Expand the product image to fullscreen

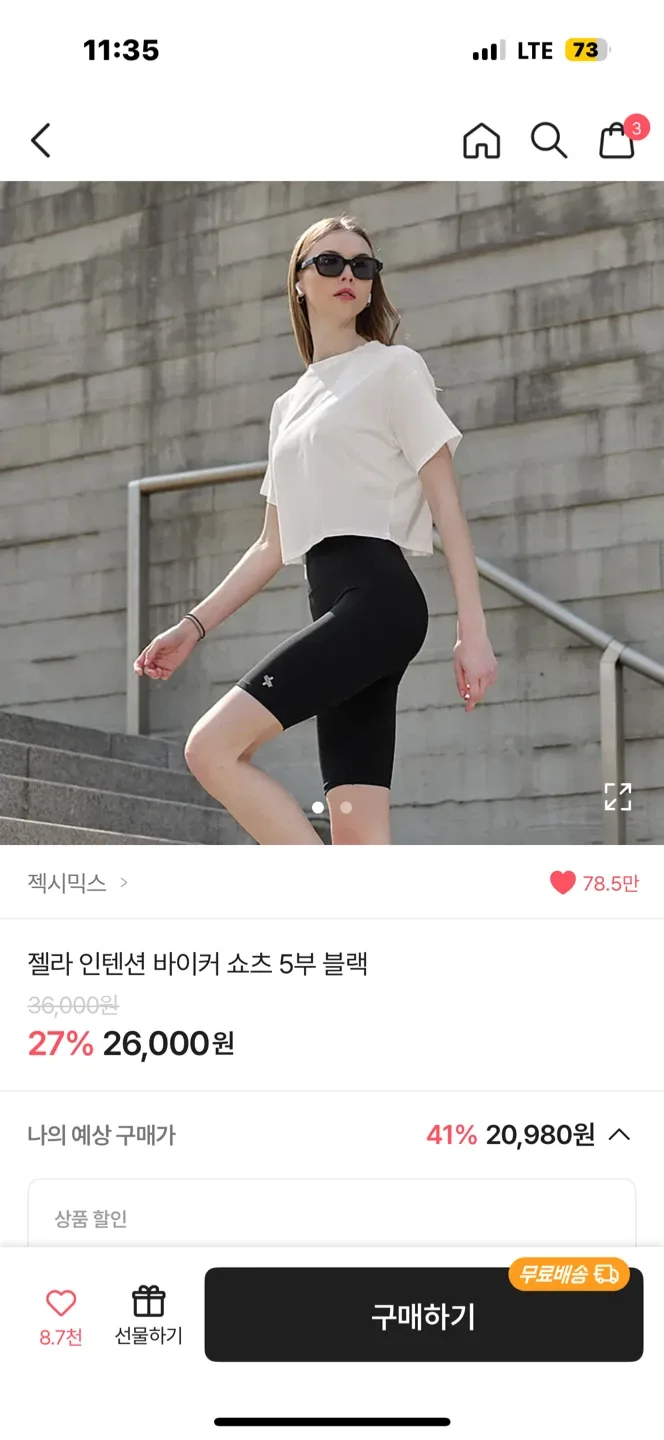617,797
